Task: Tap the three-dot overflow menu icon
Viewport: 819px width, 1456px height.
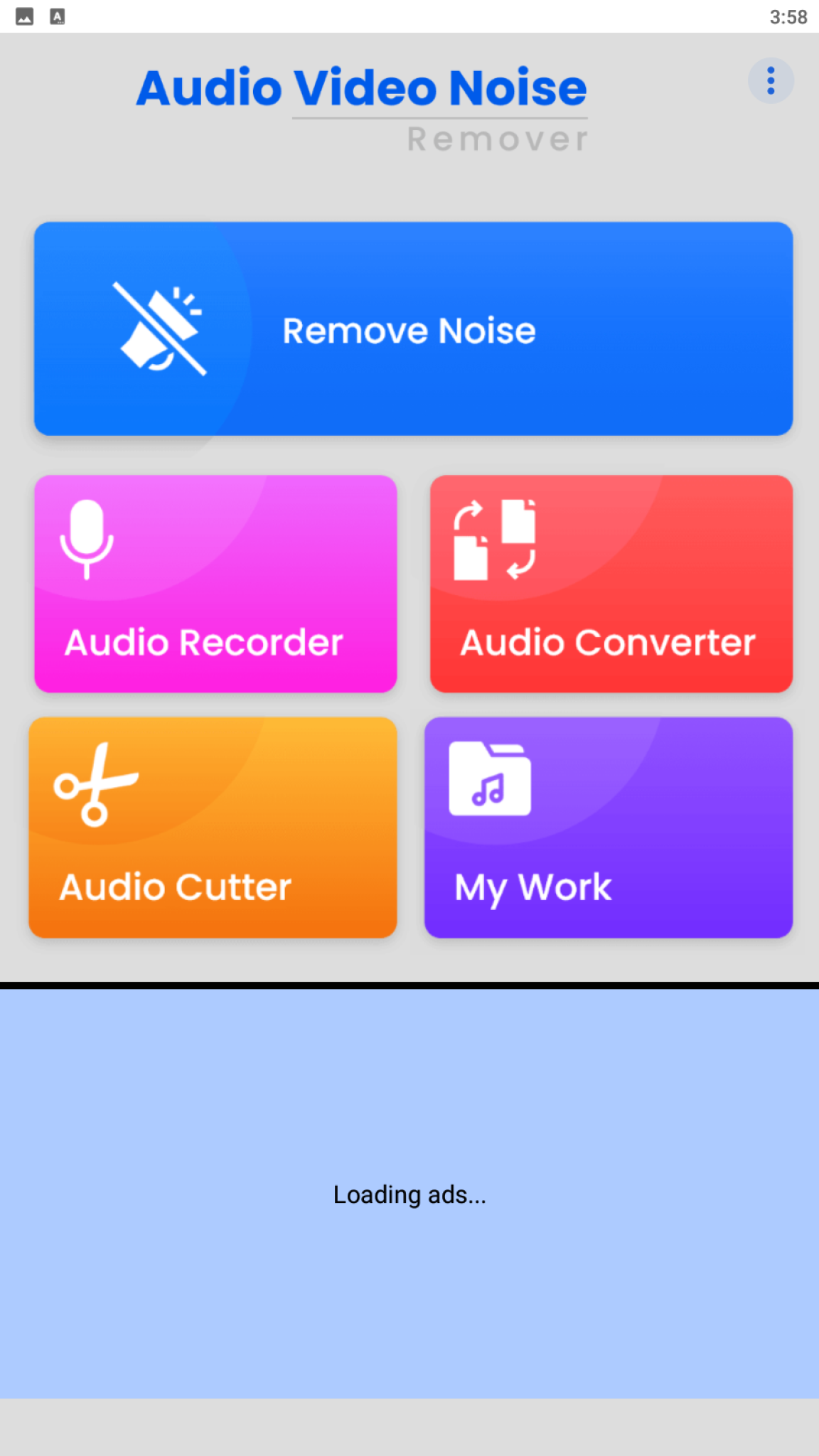Action: pos(771,80)
